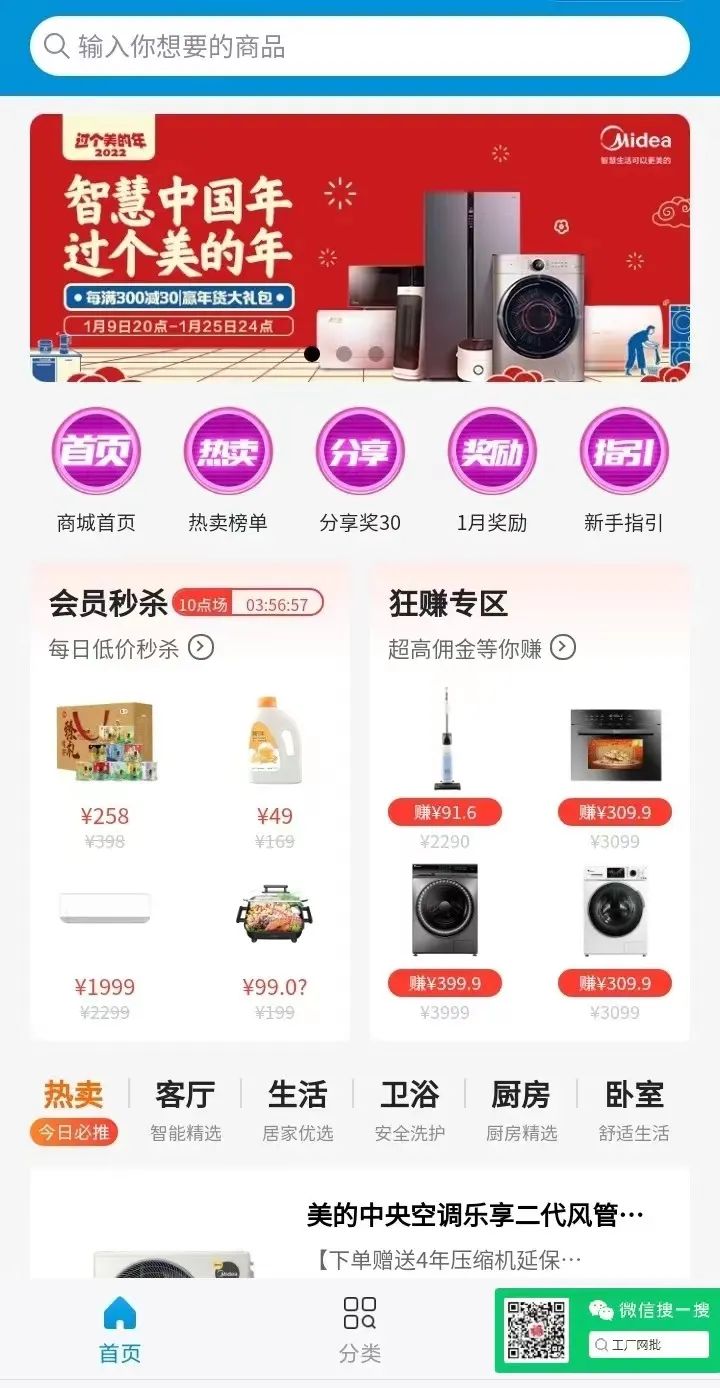The image size is (720, 1388).
Task: Switch to the 厨房 category tab
Action: coord(521,1110)
